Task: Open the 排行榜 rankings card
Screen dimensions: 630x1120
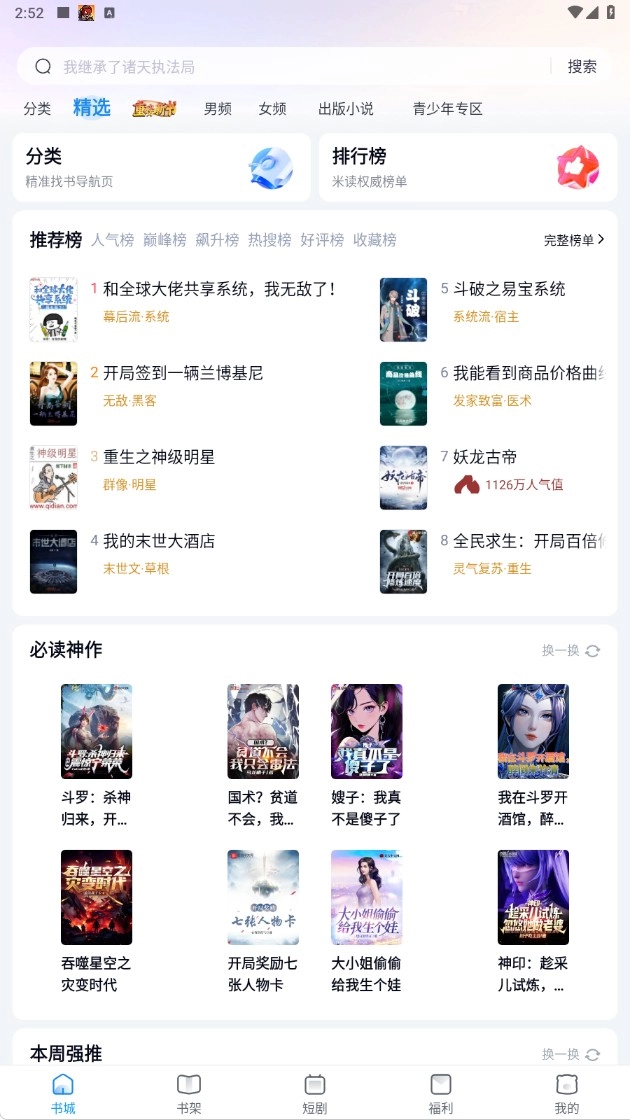Action: coord(468,167)
